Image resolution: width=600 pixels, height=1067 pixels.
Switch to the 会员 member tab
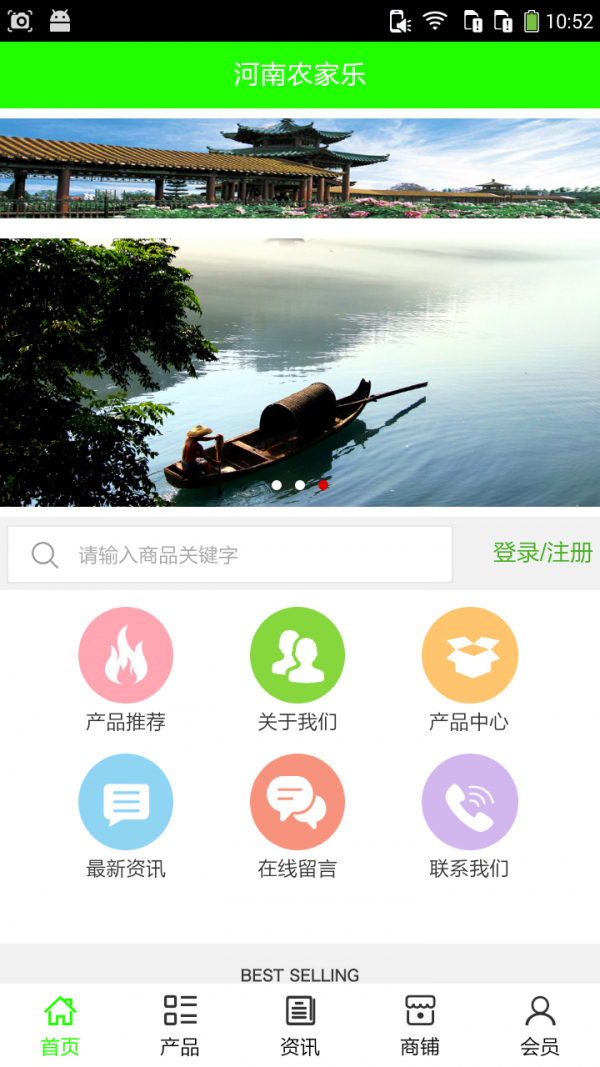click(540, 1025)
